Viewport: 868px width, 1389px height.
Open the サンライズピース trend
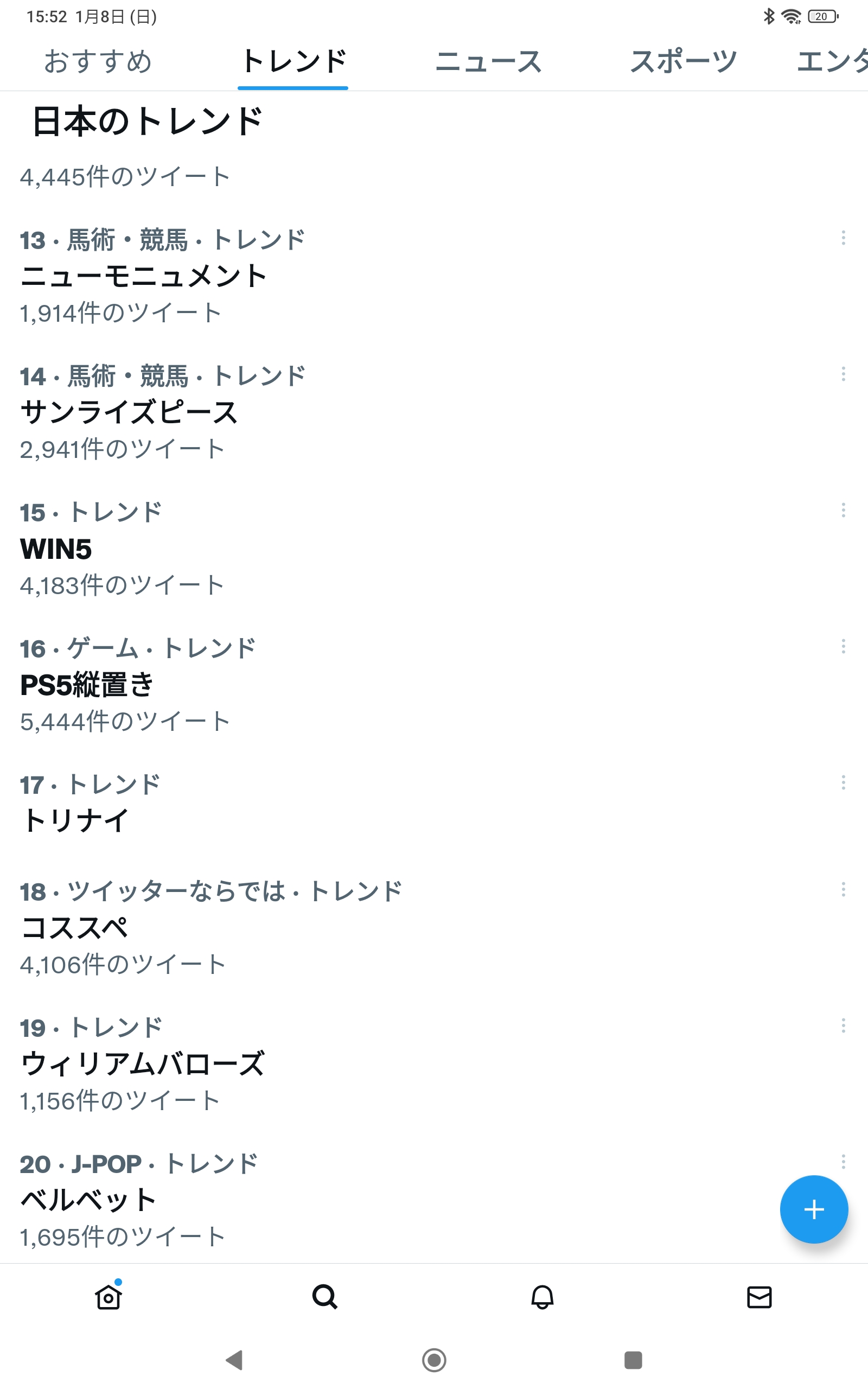click(x=129, y=412)
